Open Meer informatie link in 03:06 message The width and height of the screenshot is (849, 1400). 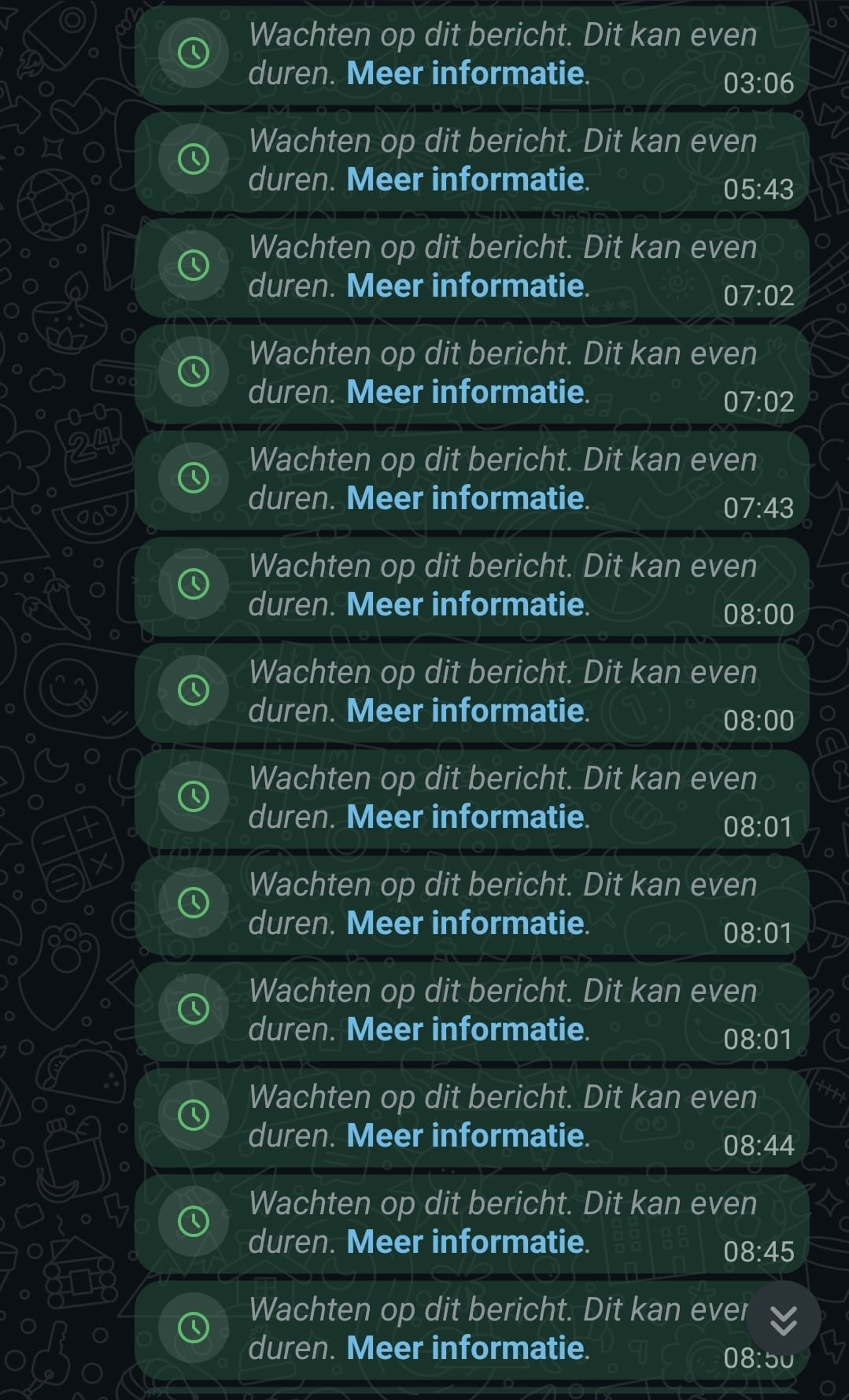(x=466, y=73)
